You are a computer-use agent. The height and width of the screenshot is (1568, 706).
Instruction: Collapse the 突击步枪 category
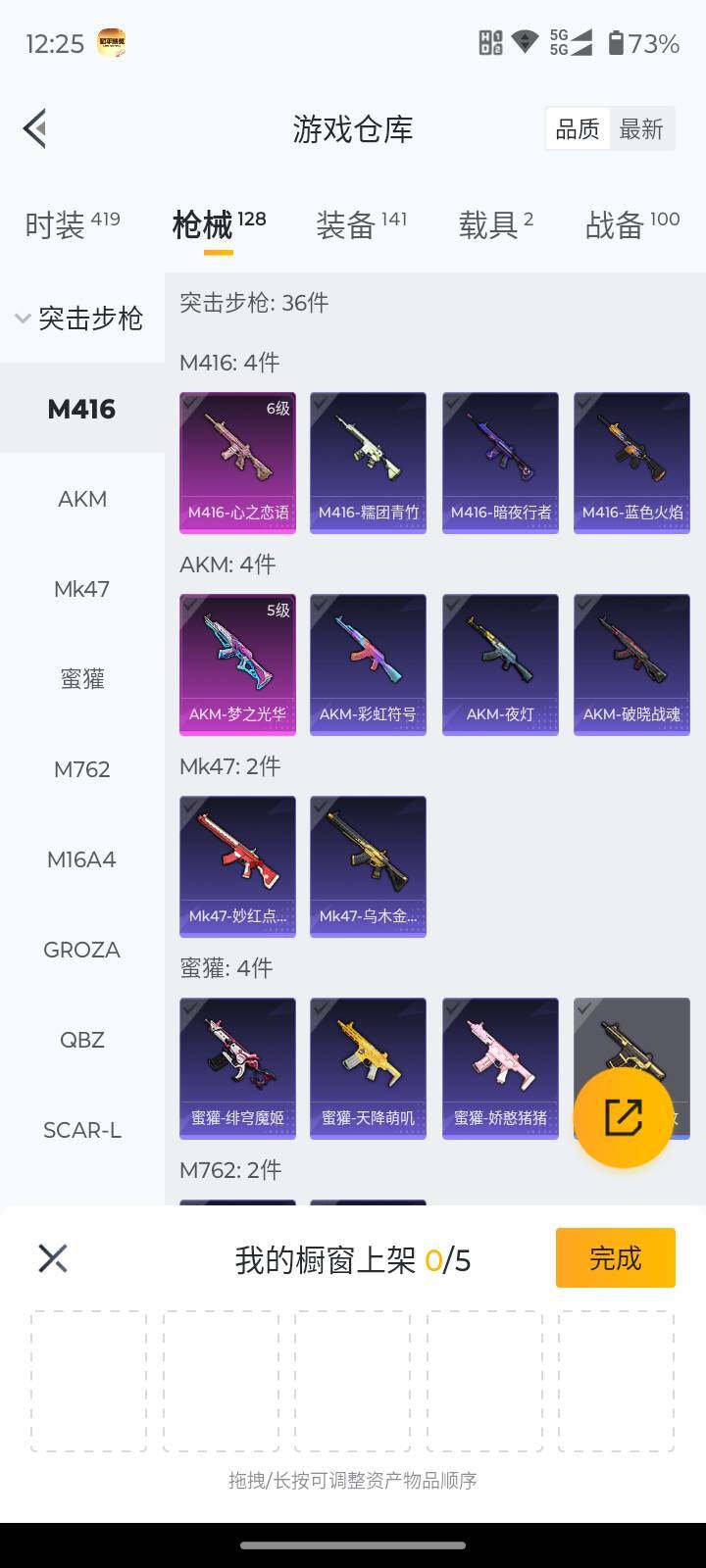click(78, 318)
